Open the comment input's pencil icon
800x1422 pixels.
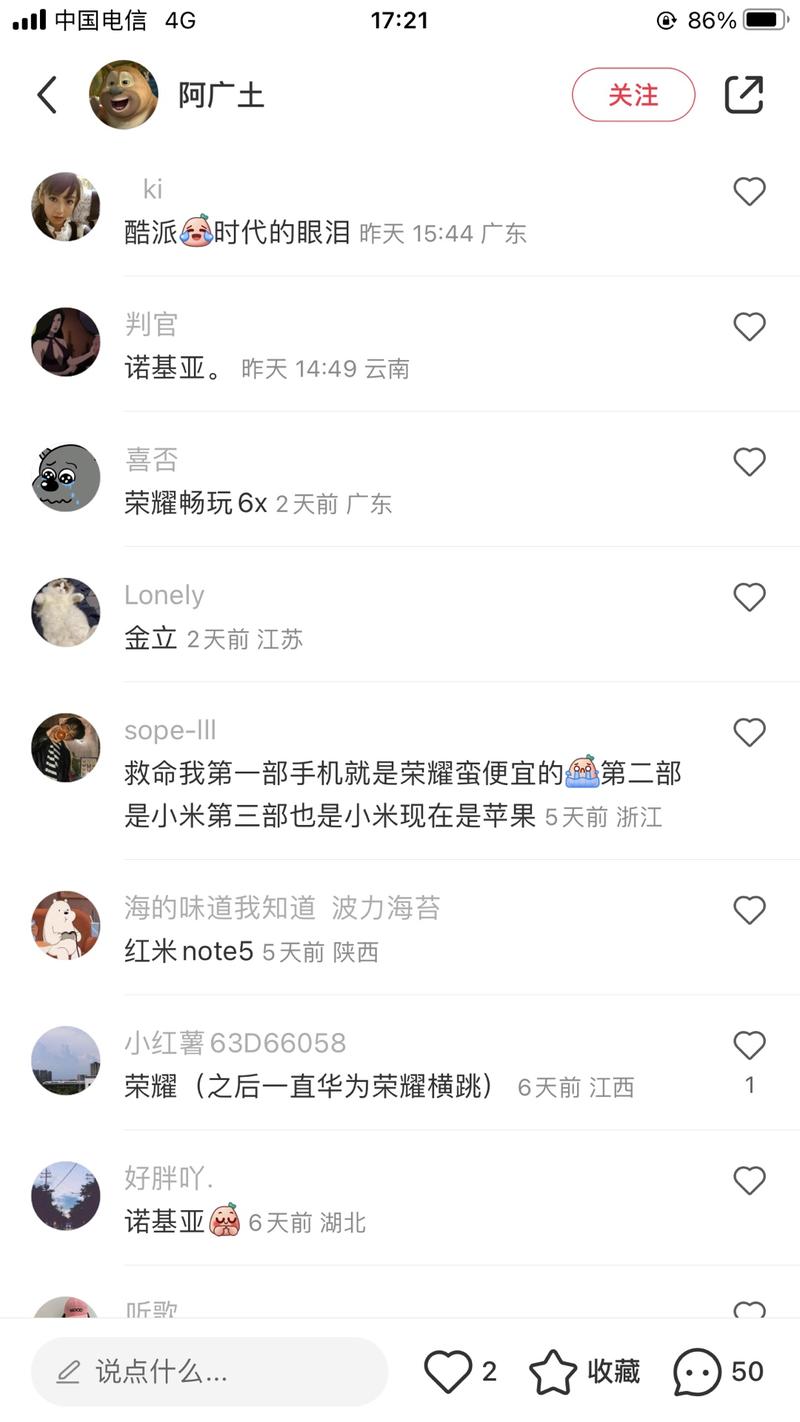coord(67,1372)
